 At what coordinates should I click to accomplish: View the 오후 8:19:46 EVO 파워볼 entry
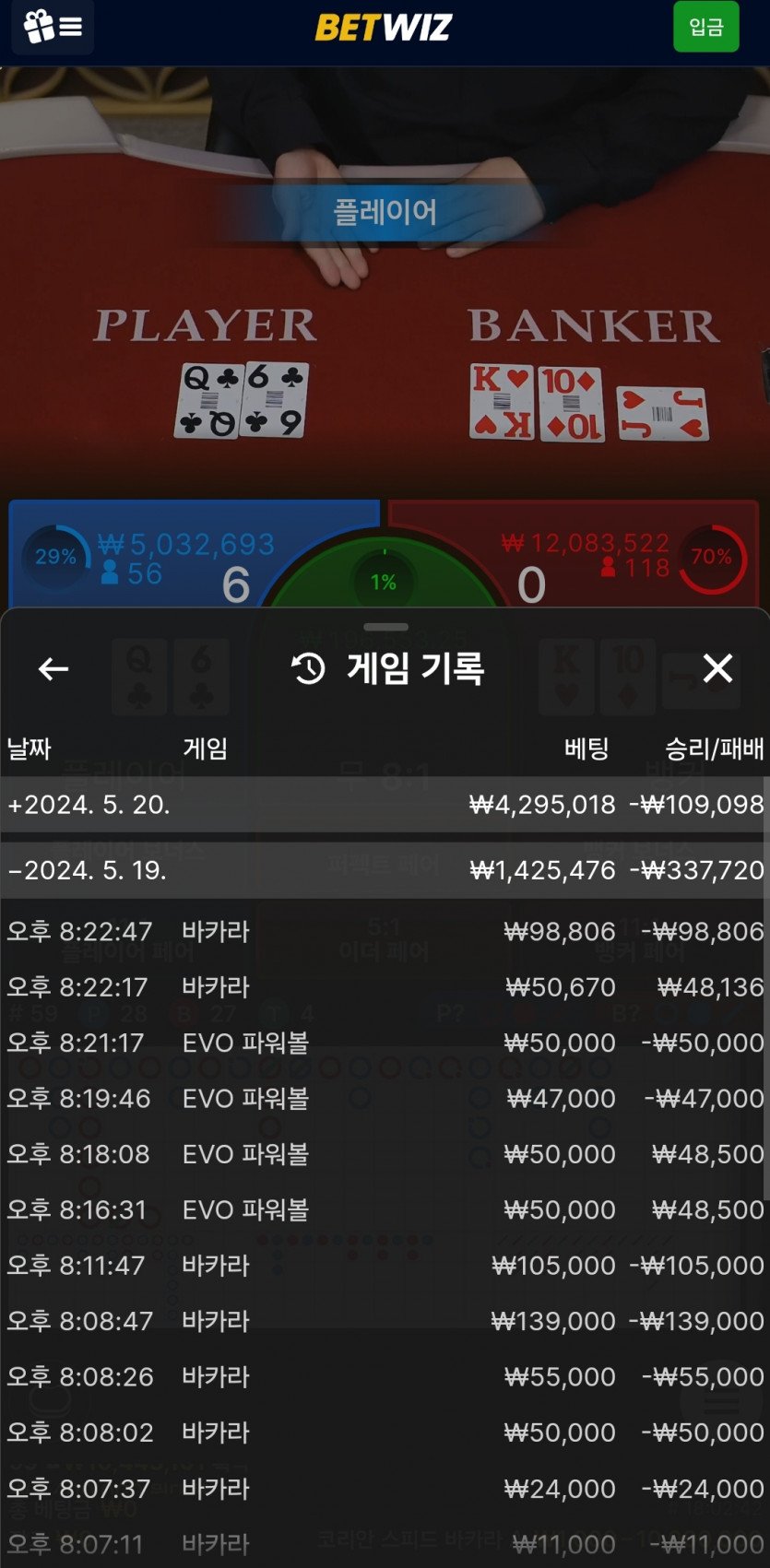(x=385, y=1098)
